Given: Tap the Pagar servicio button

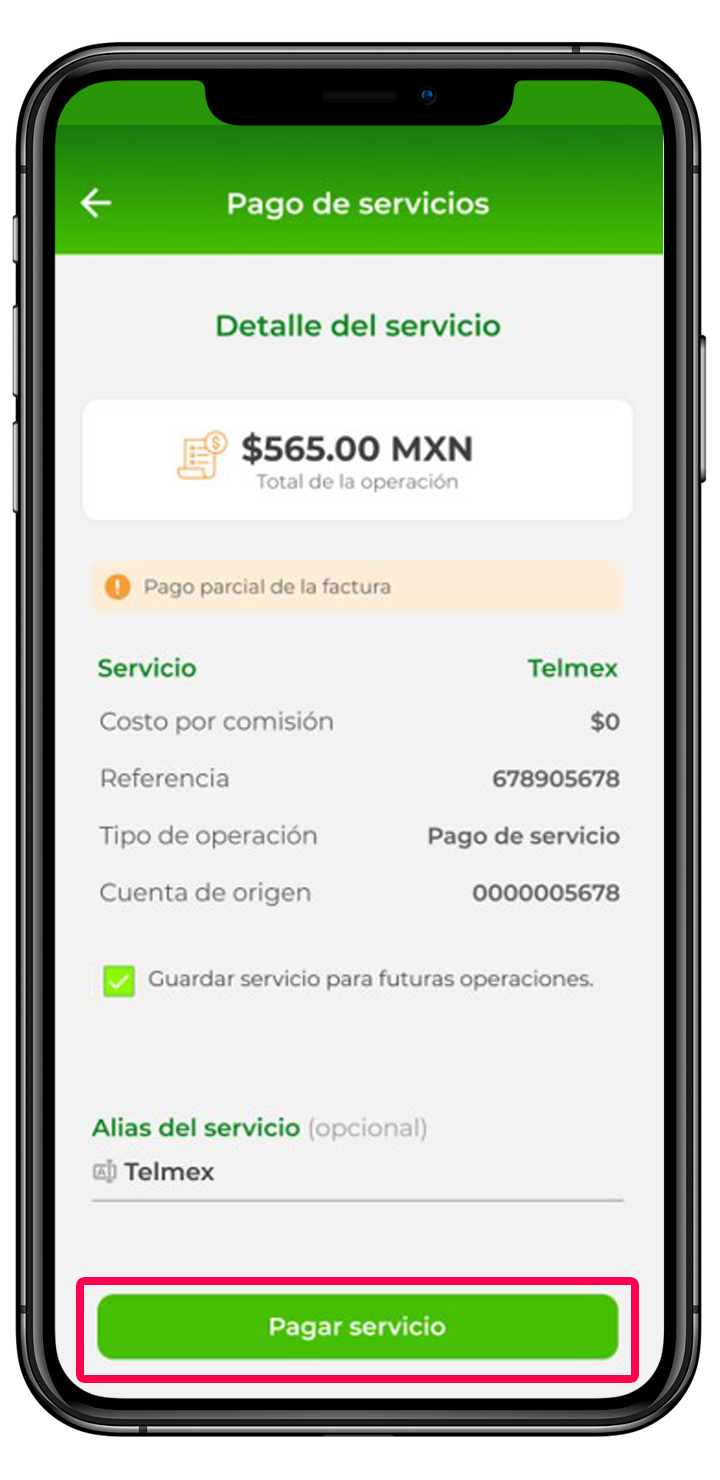Looking at the screenshot, I should [x=357, y=1327].
